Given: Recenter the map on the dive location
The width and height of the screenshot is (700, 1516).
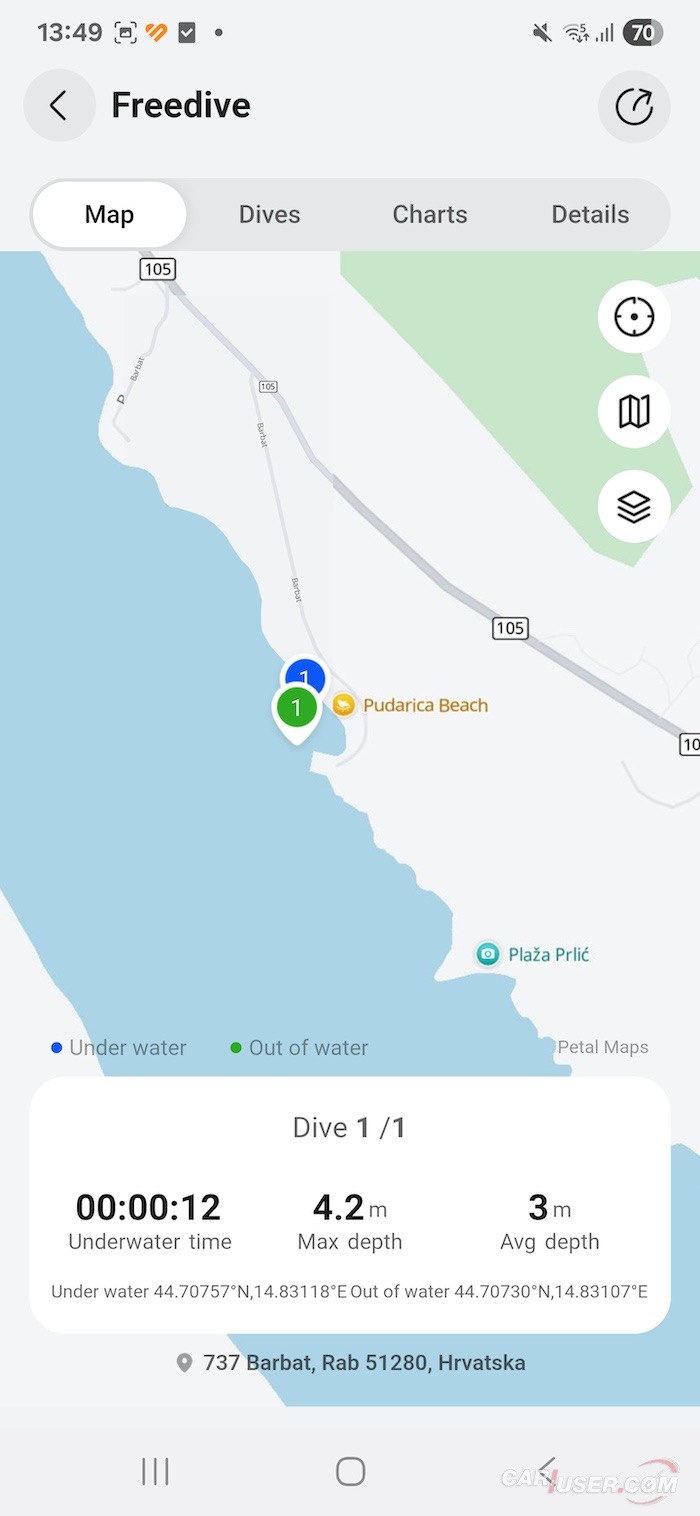Looking at the screenshot, I should pyautogui.click(x=634, y=318).
